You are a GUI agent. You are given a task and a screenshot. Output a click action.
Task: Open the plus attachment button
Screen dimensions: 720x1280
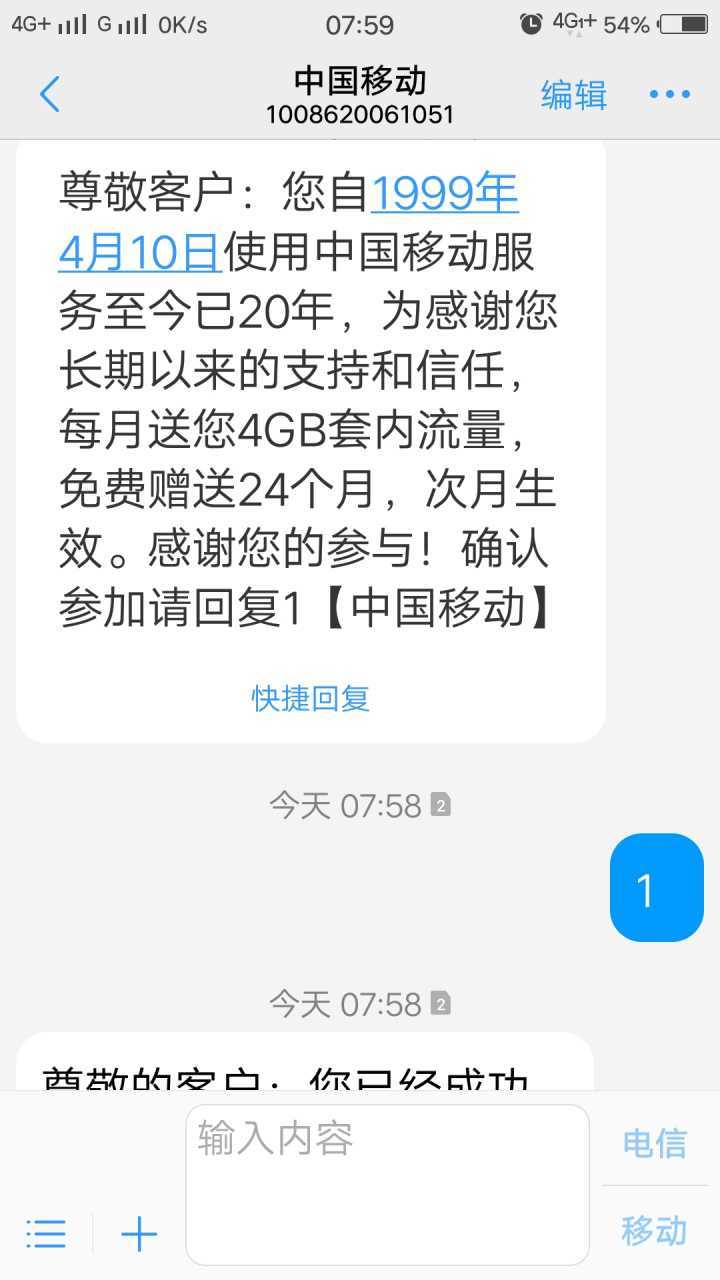click(x=139, y=1235)
